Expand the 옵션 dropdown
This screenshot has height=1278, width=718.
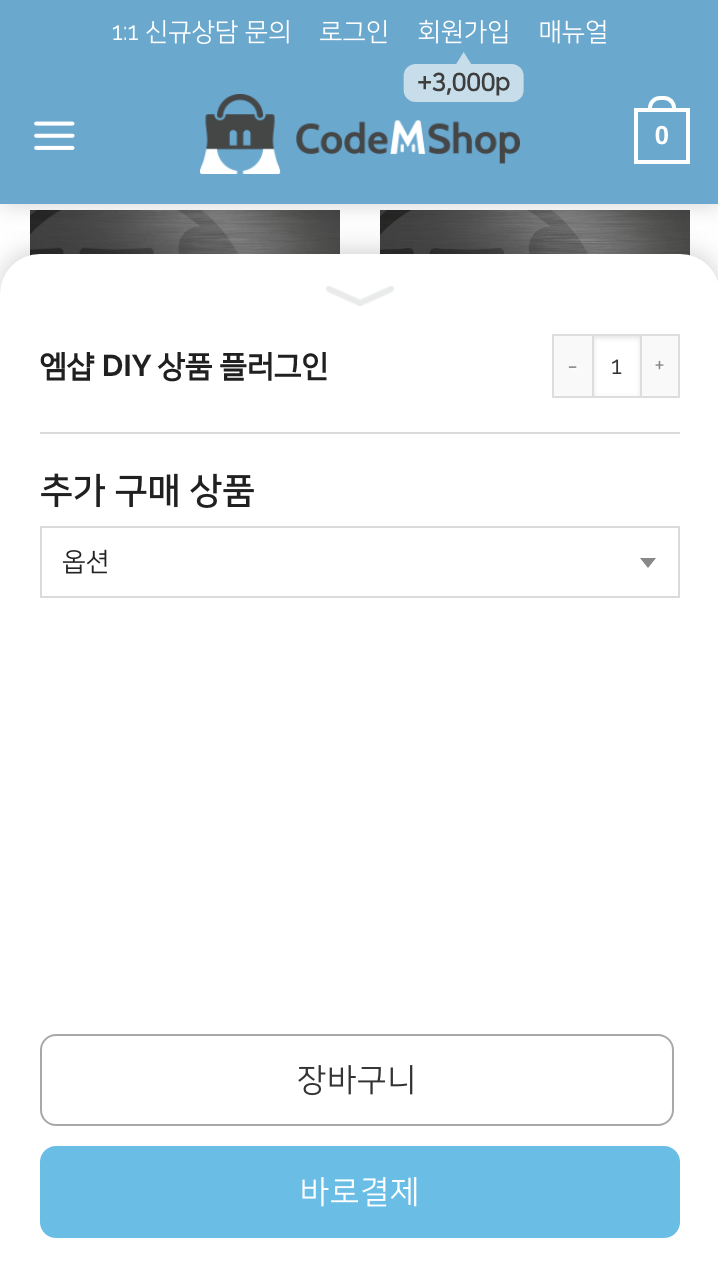(360, 562)
